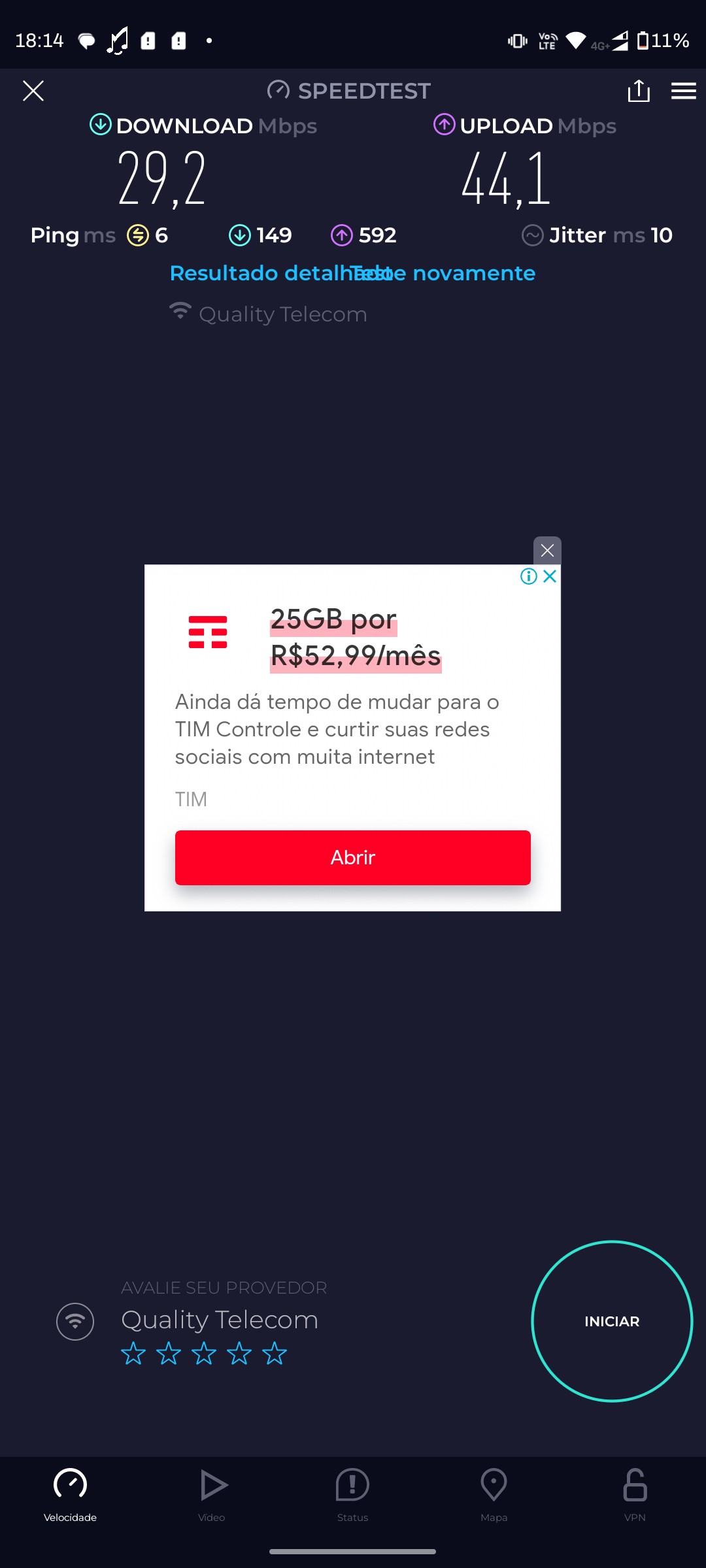Start a new test with INICIAR
The height and width of the screenshot is (1568, 706).
click(612, 1321)
